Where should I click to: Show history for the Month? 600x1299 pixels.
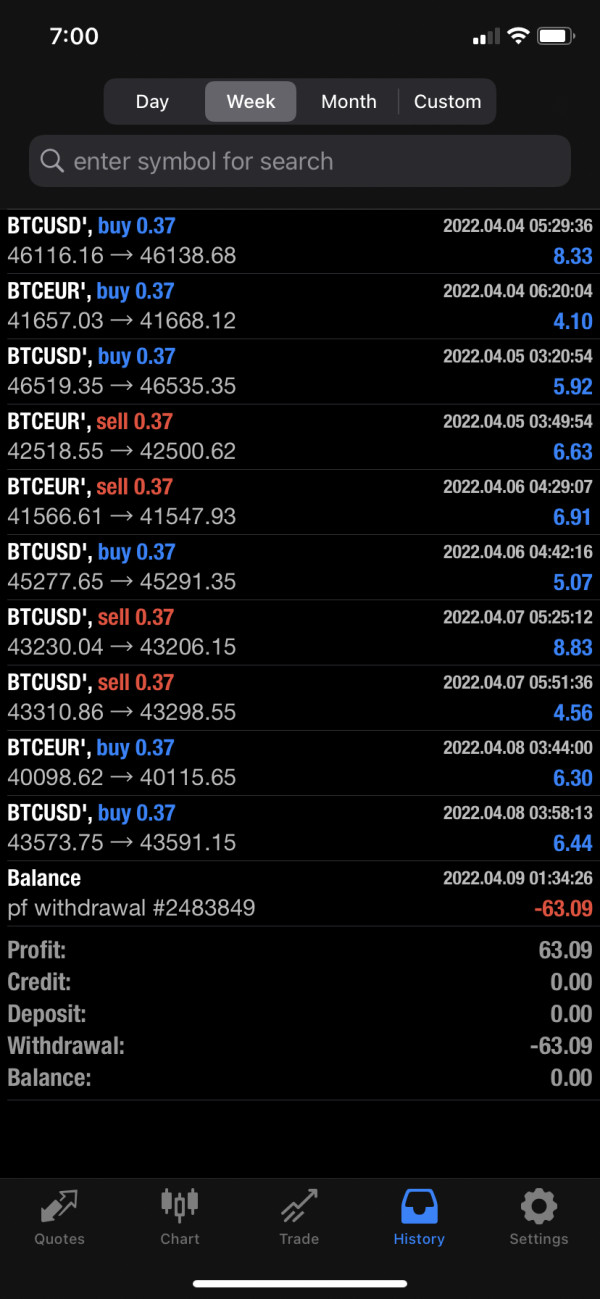point(348,101)
